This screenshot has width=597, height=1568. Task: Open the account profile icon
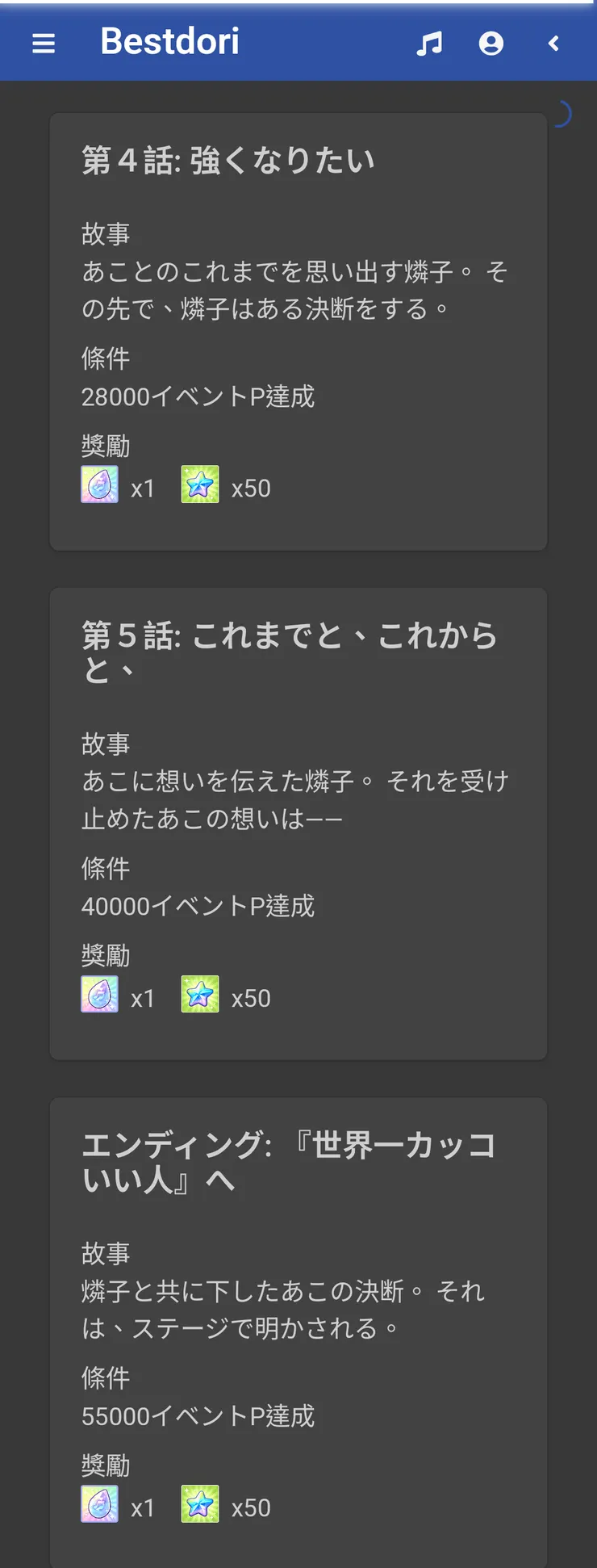pyautogui.click(x=492, y=43)
